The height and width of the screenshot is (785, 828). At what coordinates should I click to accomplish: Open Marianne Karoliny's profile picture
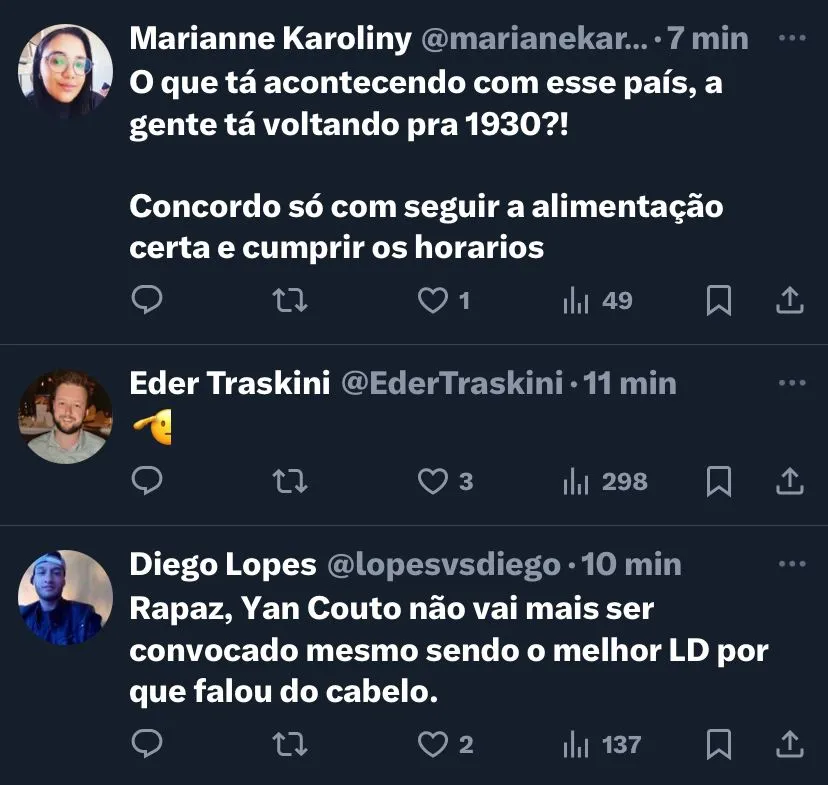65,71
